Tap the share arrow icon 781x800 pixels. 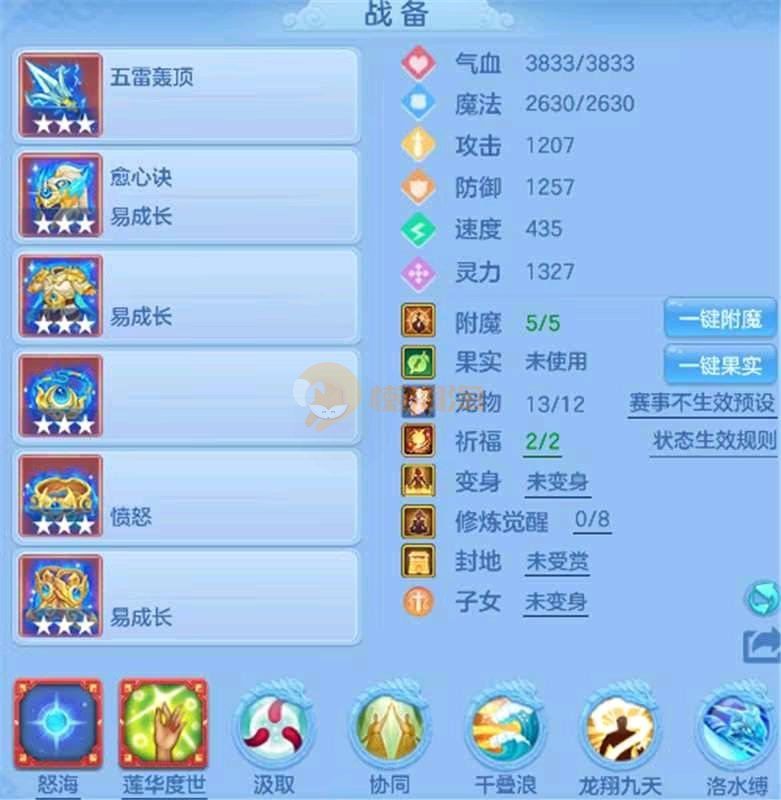761,645
